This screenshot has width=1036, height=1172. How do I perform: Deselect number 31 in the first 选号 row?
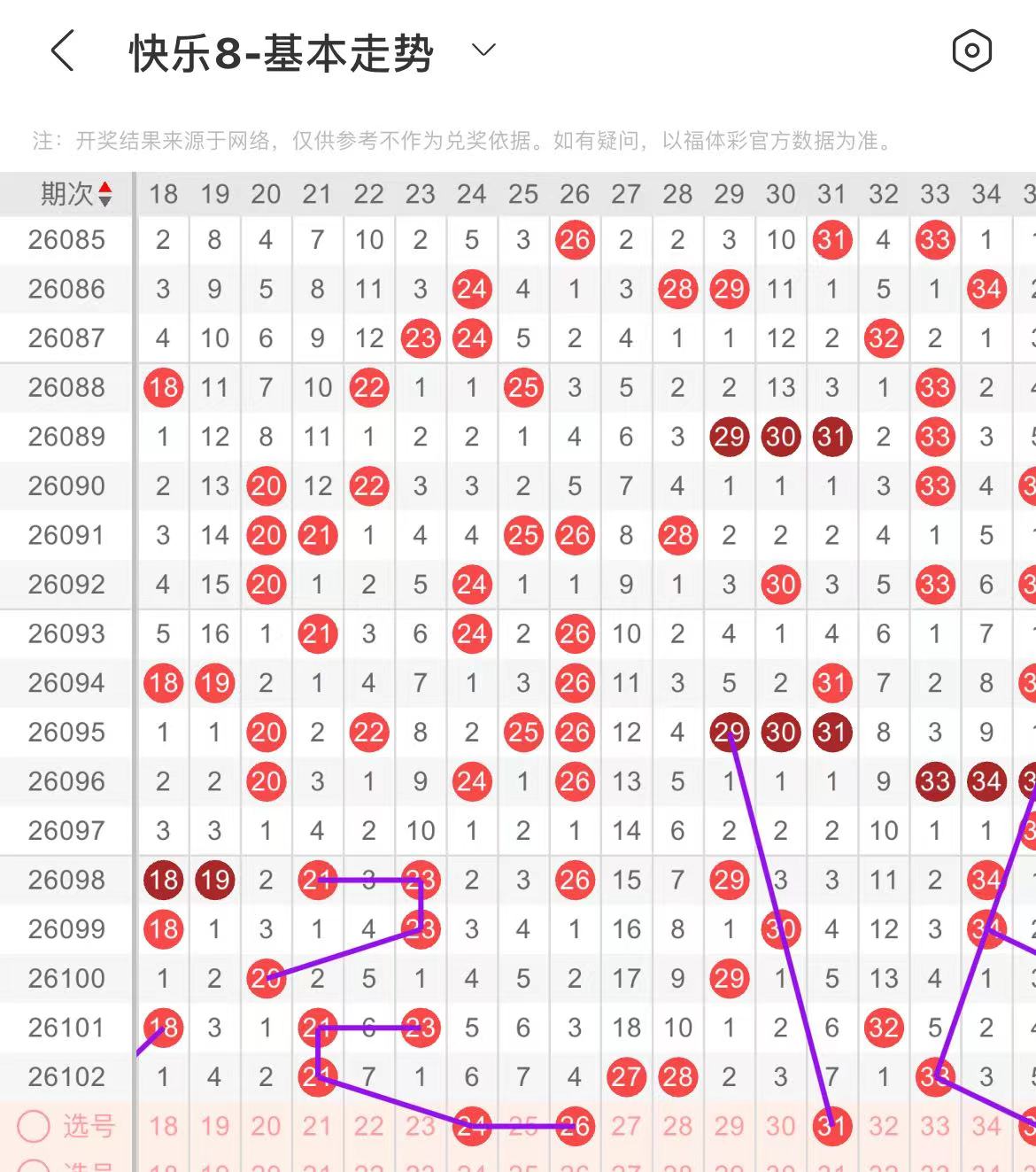pyautogui.click(x=831, y=1126)
